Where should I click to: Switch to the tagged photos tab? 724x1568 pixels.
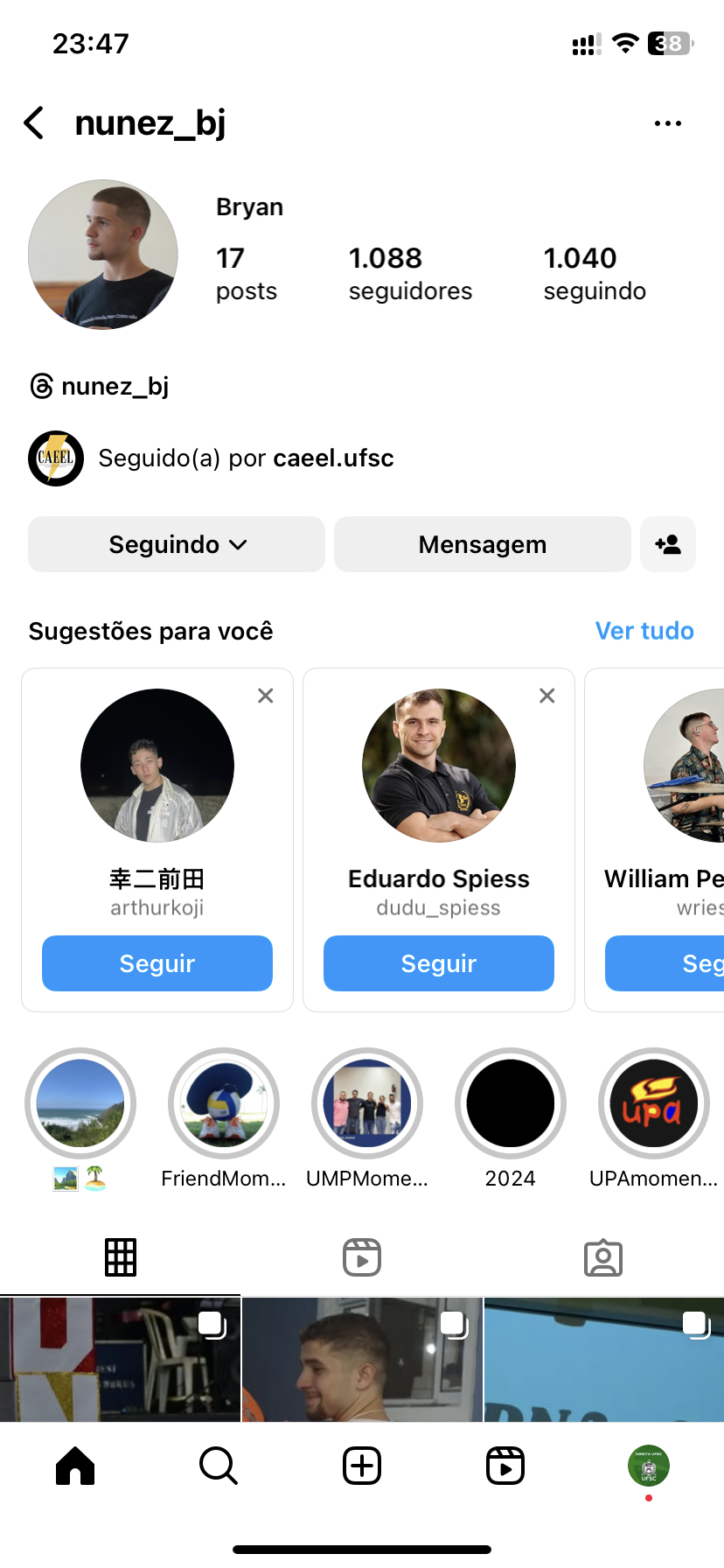point(603,1258)
